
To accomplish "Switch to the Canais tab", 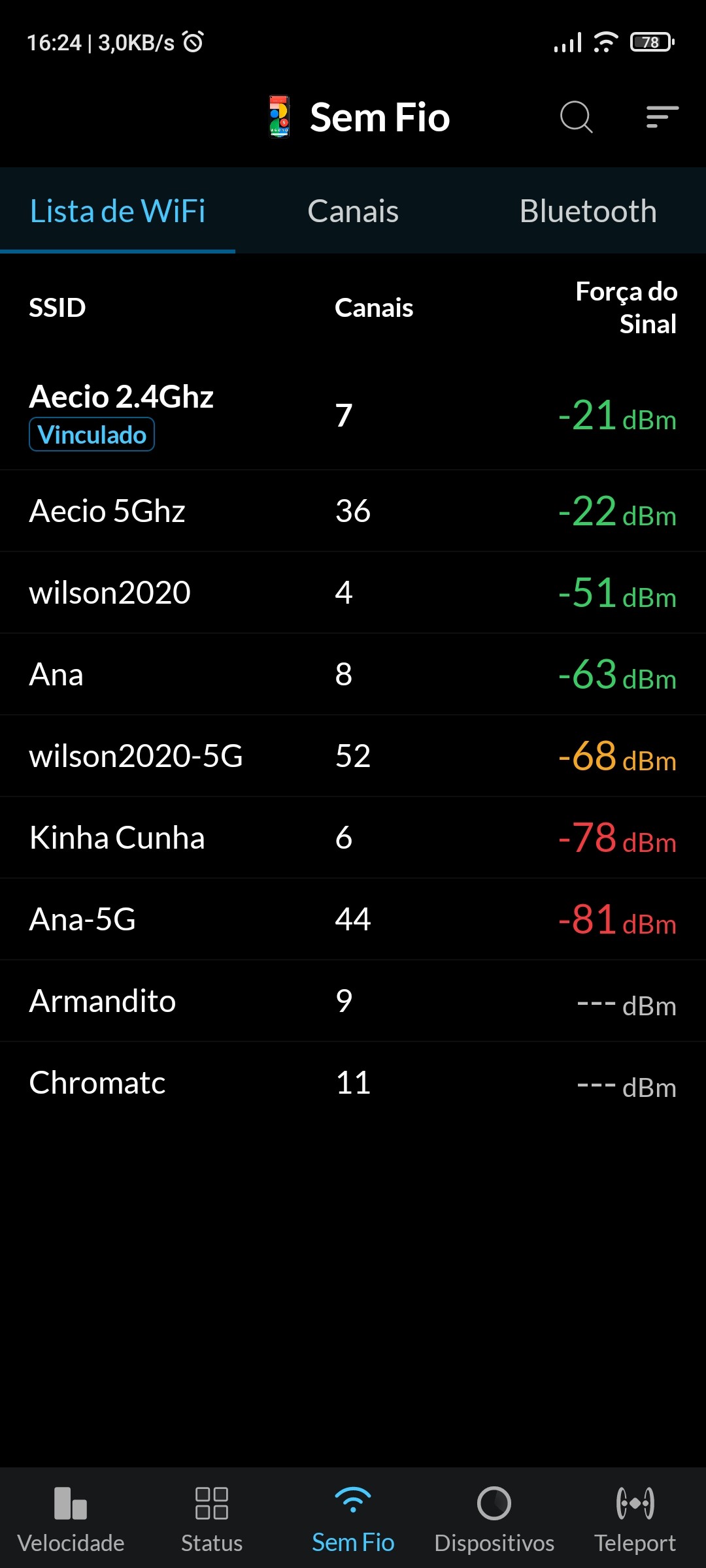I will coord(353,211).
